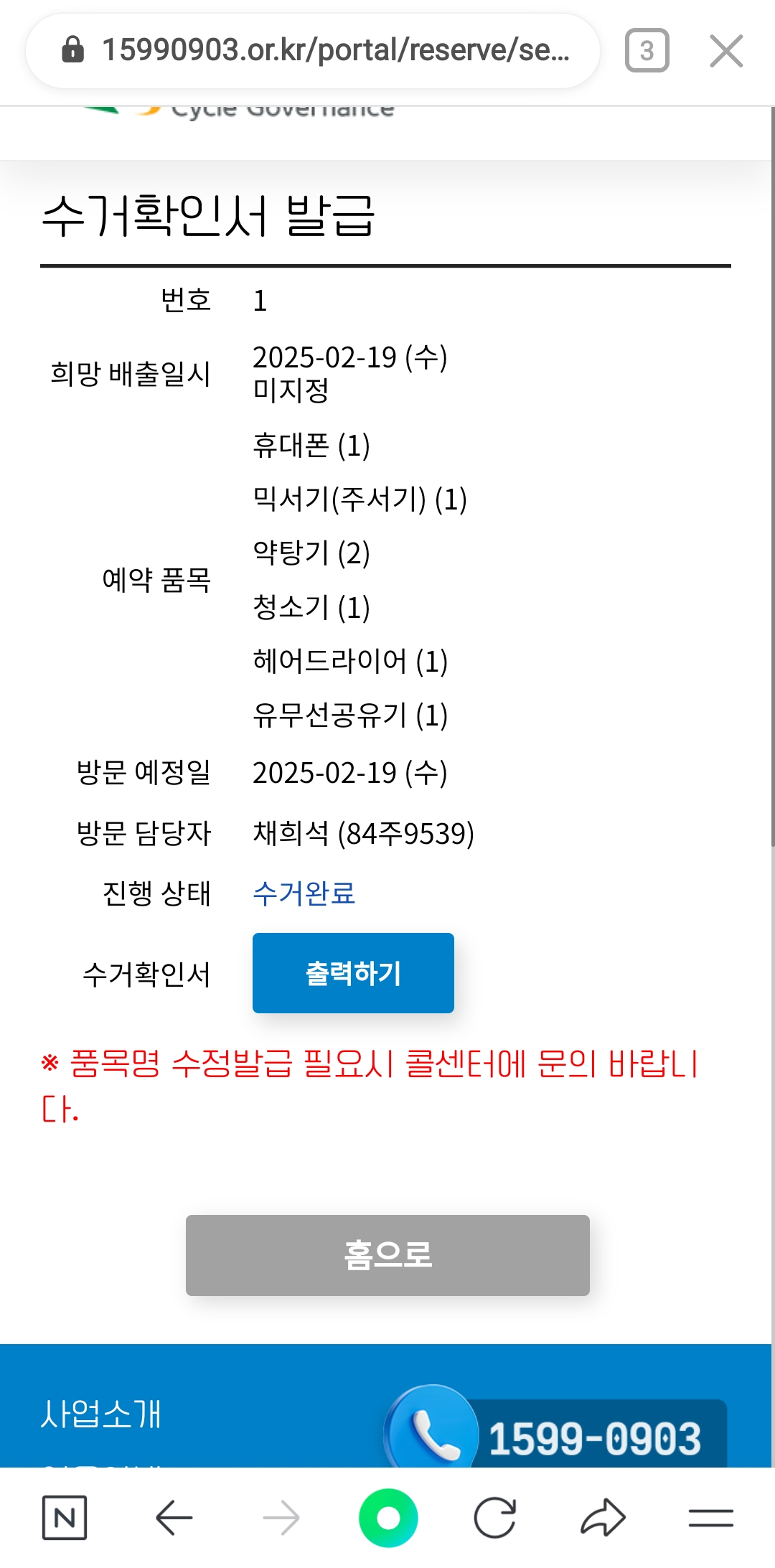Go to home with the 홈으로 button
775x1568 pixels.
click(387, 1255)
